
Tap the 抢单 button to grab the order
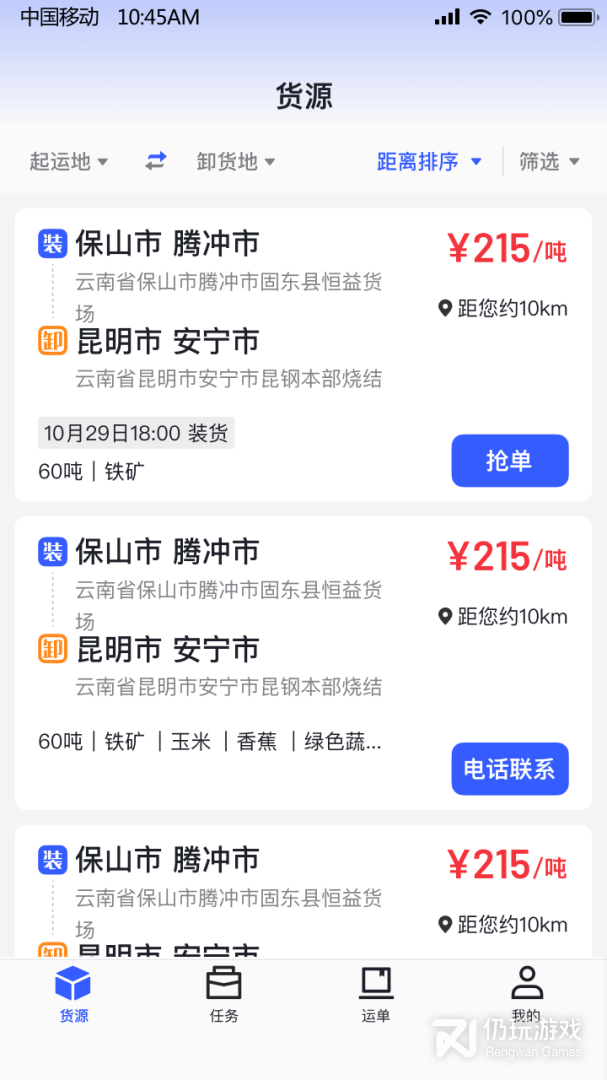click(x=510, y=461)
